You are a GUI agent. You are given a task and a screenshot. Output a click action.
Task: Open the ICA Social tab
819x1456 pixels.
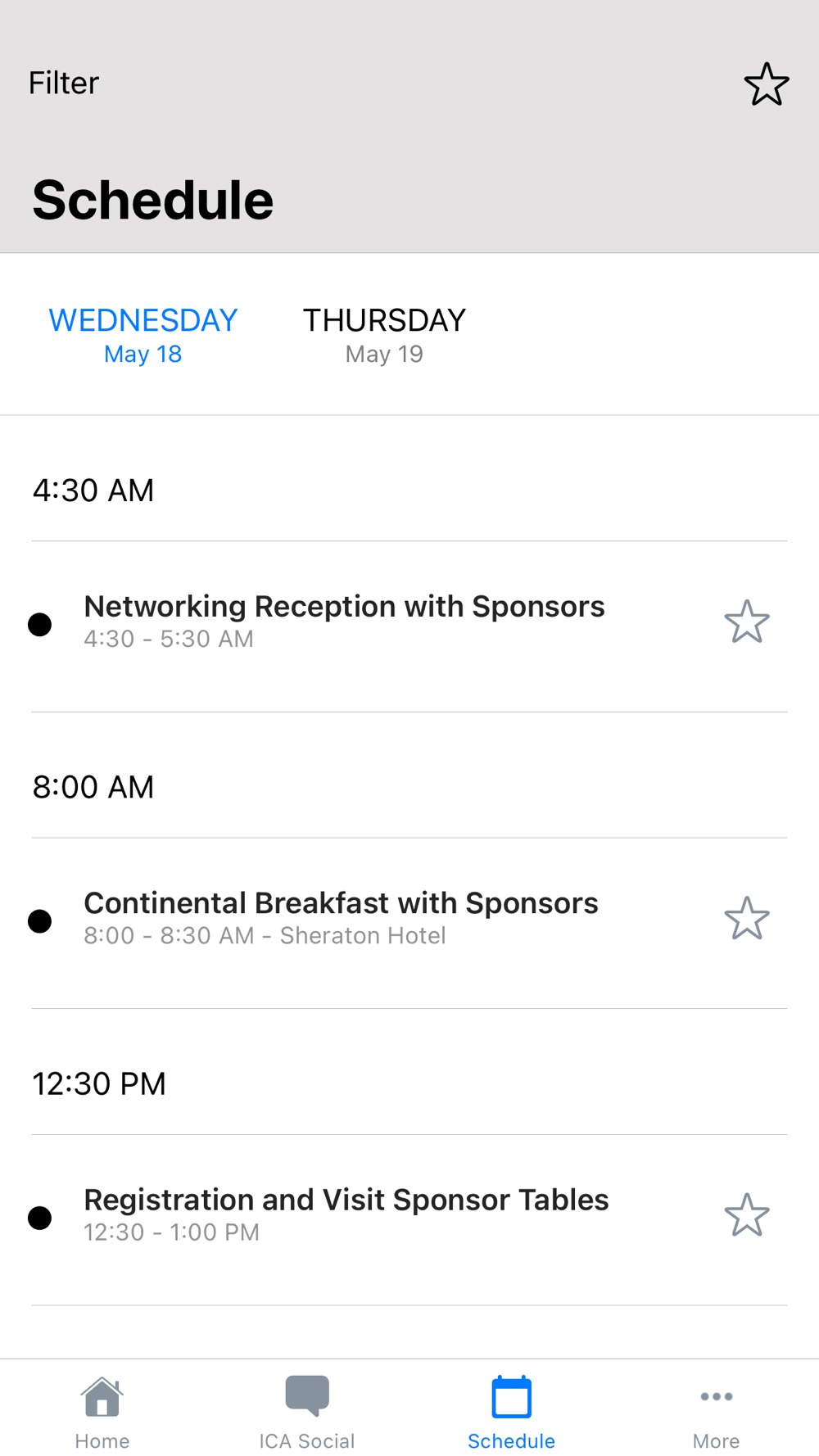[307, 1412]
